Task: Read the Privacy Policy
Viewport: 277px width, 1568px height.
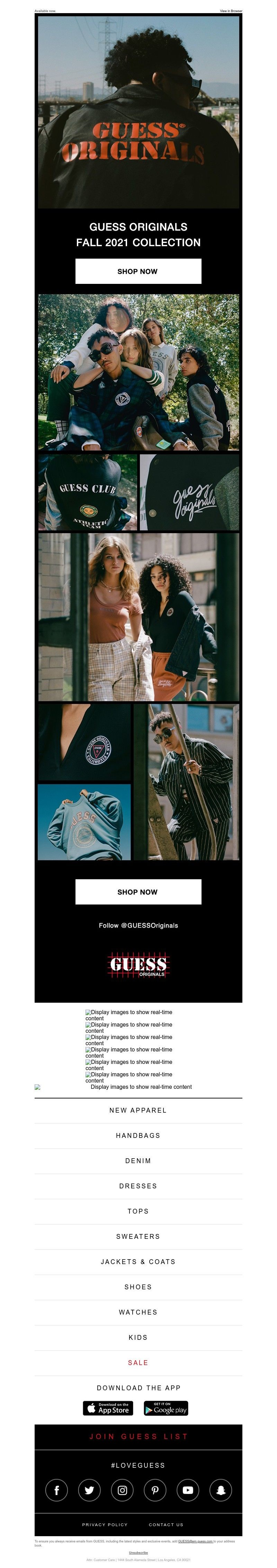Action: pyautogui.click(x=105, y=1524)
